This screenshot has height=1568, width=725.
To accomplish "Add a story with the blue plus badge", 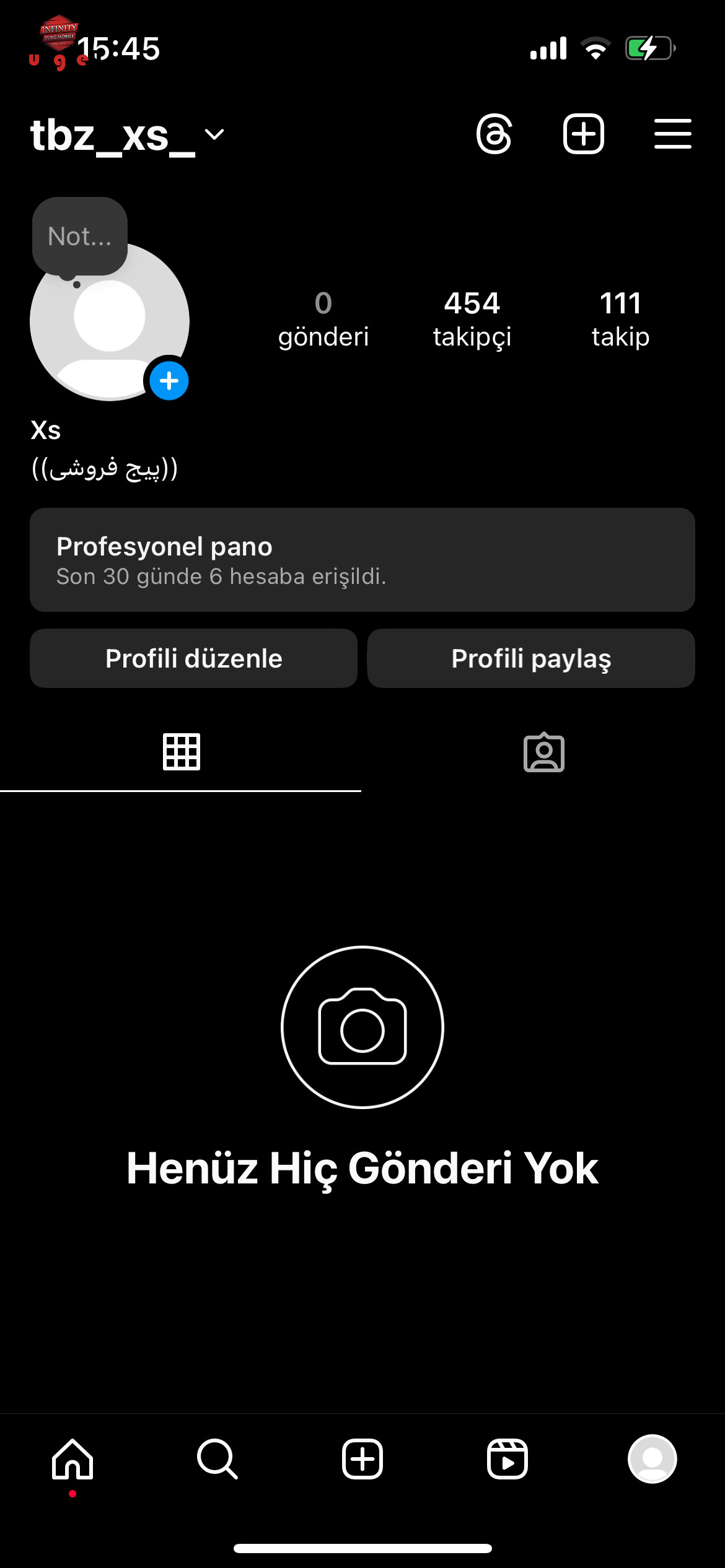I will pos(169,381).
